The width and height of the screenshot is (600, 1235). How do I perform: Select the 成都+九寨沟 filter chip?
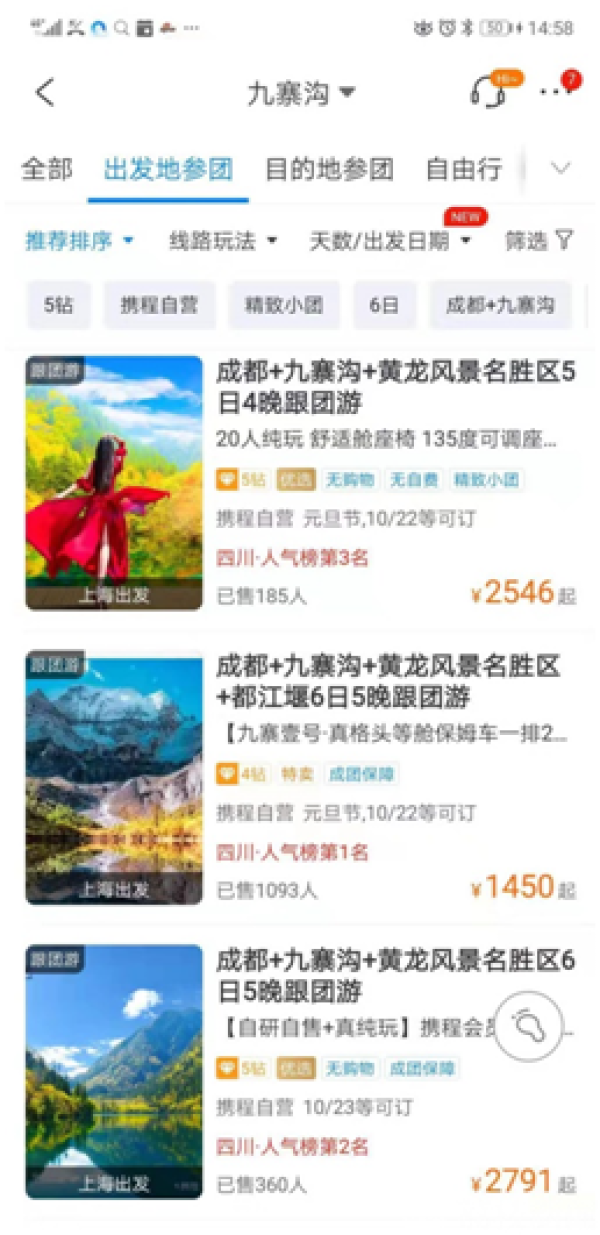click(x=500, y=305)
